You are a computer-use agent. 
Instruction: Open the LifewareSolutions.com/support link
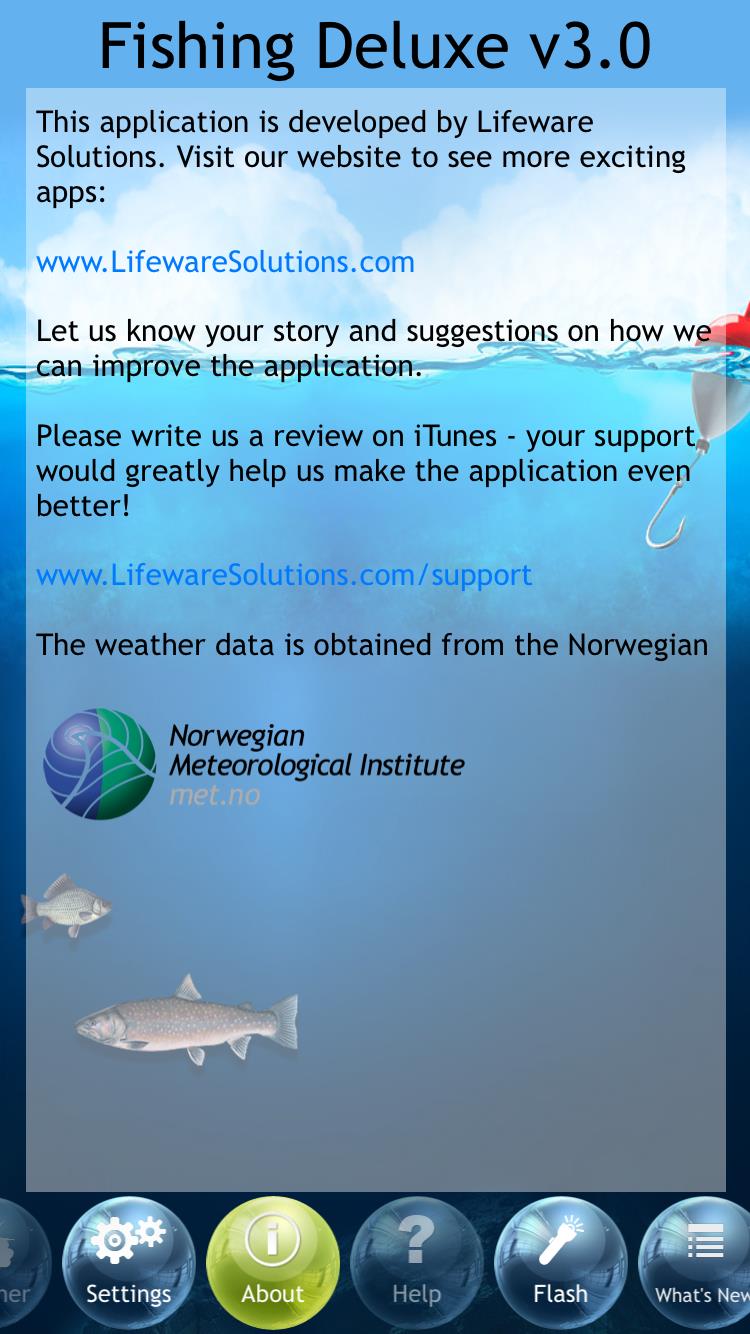point(284,575)
